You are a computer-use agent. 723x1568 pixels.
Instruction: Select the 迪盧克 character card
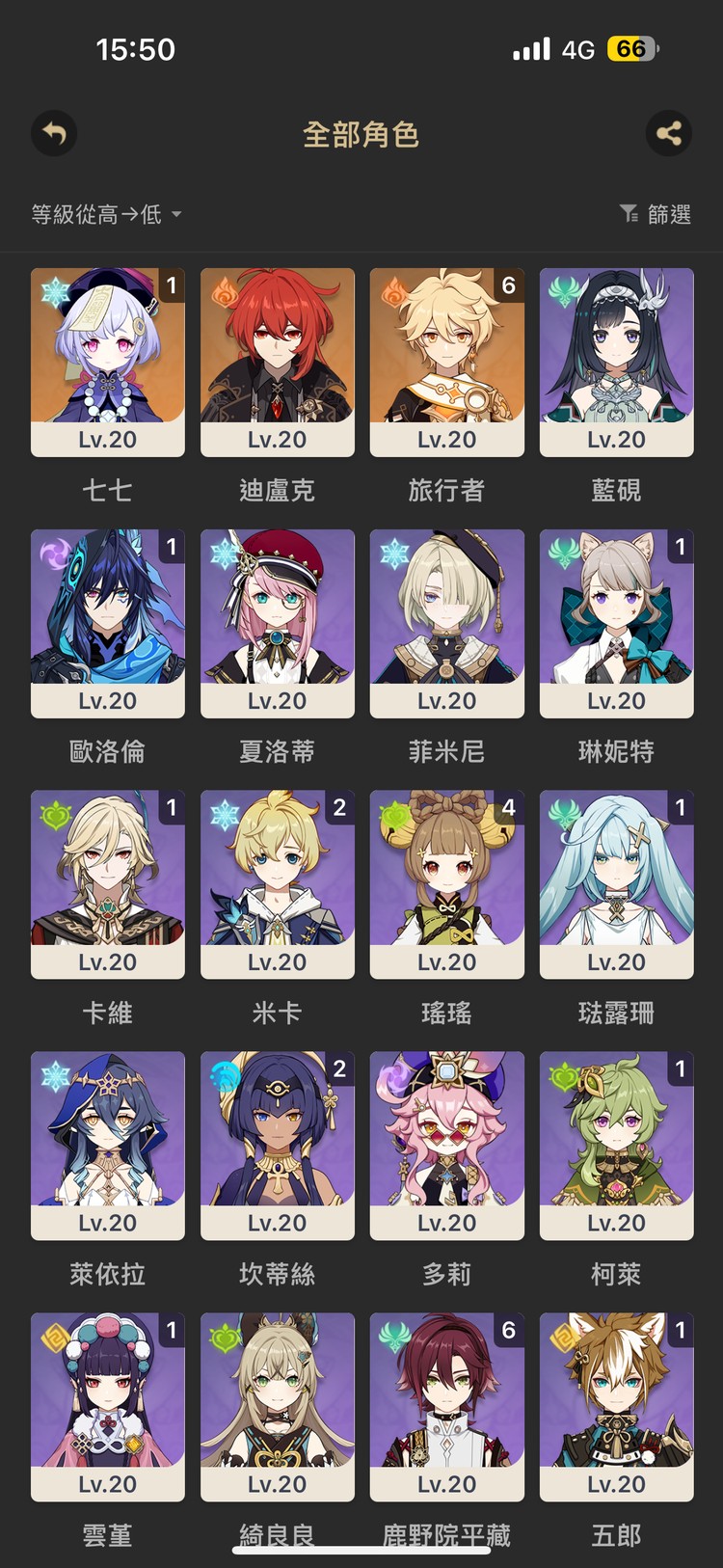coord(278,362)
